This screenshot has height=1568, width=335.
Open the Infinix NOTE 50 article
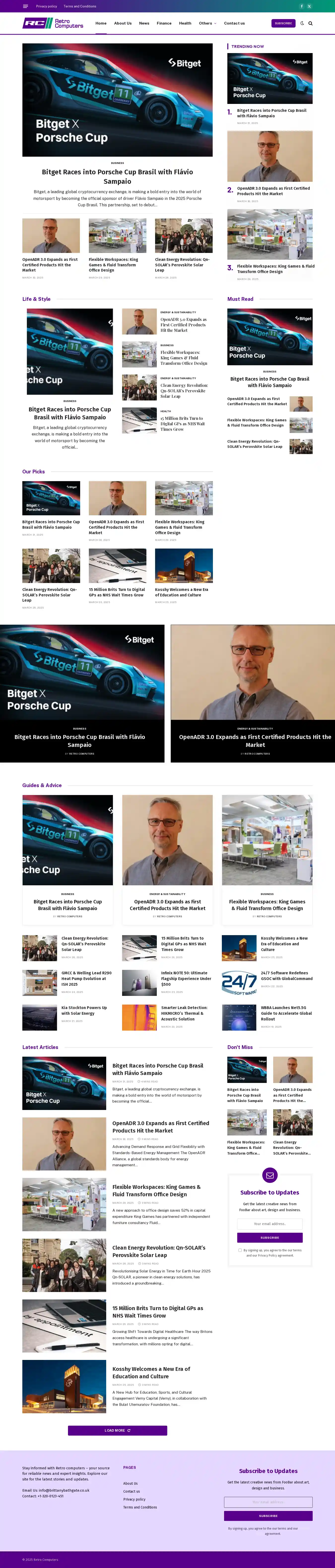186,976
